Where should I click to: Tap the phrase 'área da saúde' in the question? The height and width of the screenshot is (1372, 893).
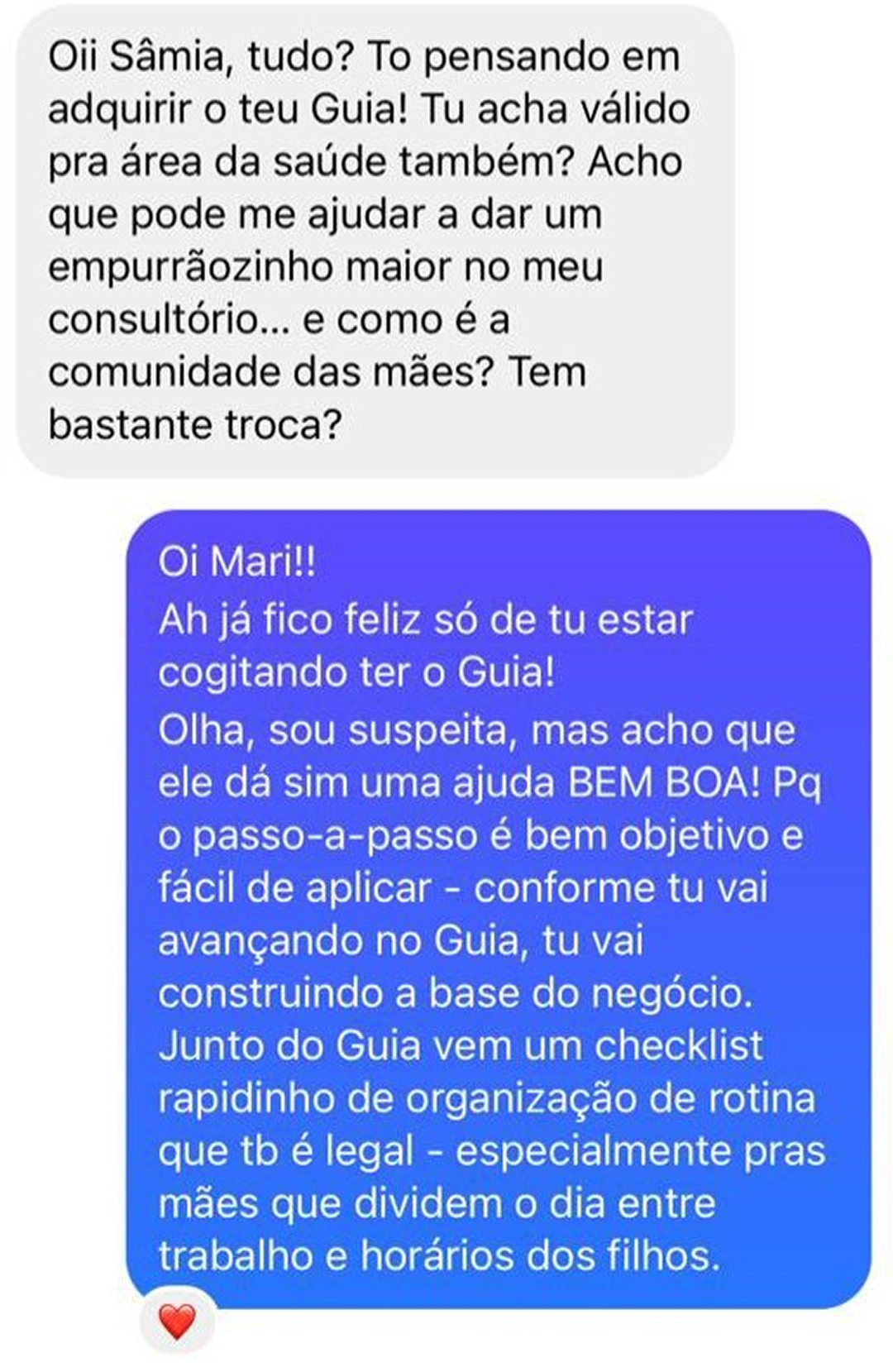[232, 159]
